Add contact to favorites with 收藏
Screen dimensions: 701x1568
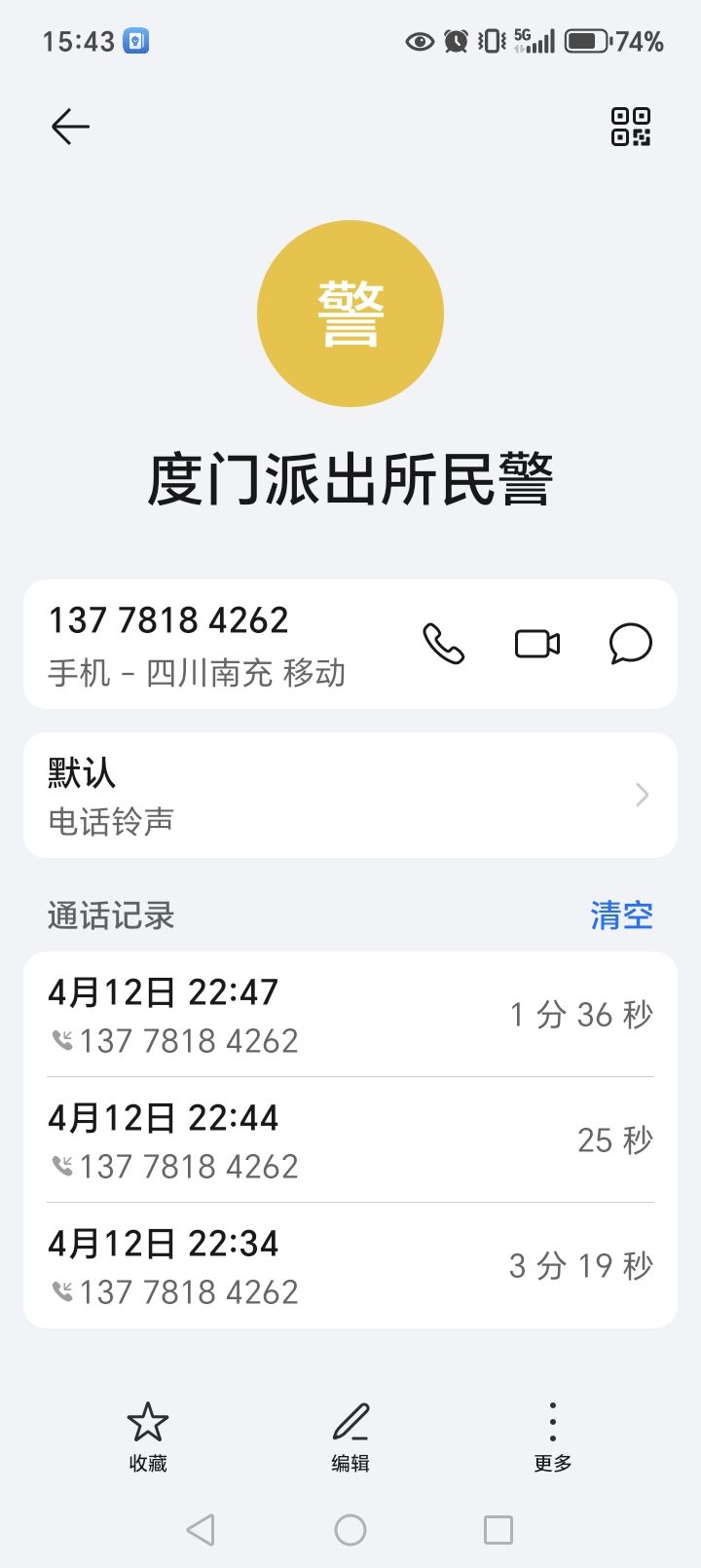148,1436
